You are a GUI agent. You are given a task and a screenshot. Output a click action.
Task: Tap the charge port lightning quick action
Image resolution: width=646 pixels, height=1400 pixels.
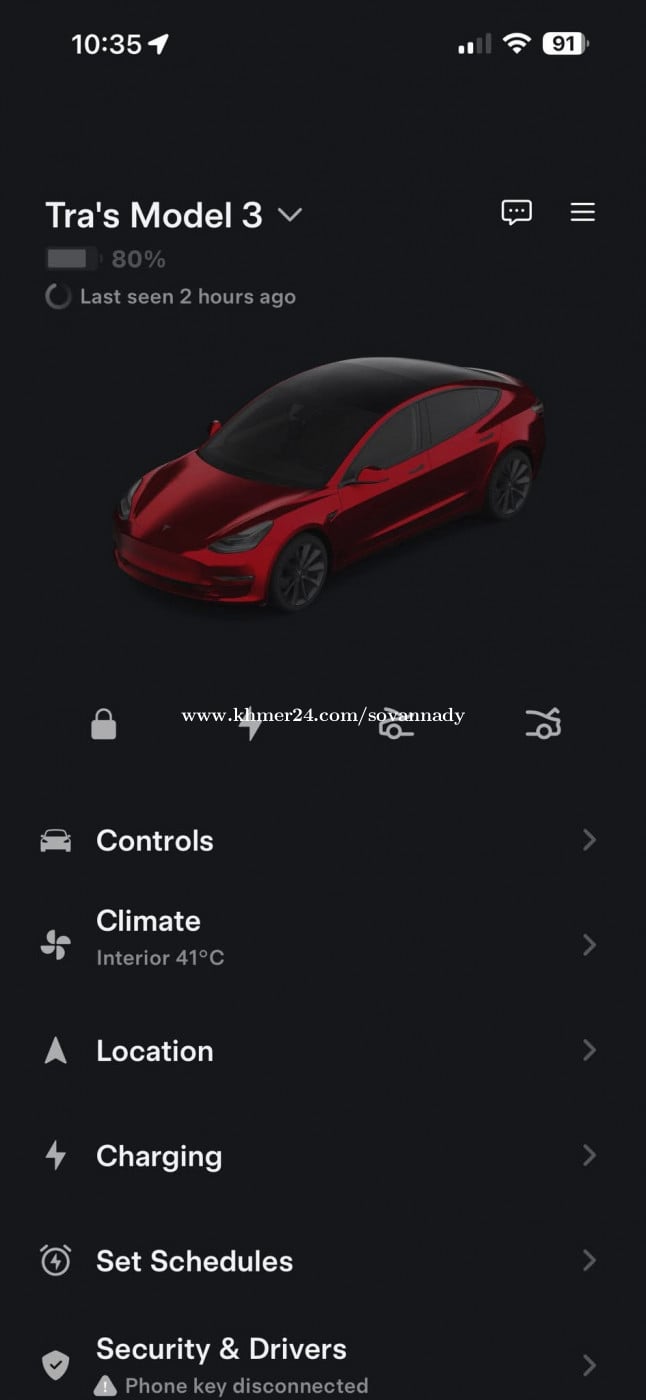point(251,724)
